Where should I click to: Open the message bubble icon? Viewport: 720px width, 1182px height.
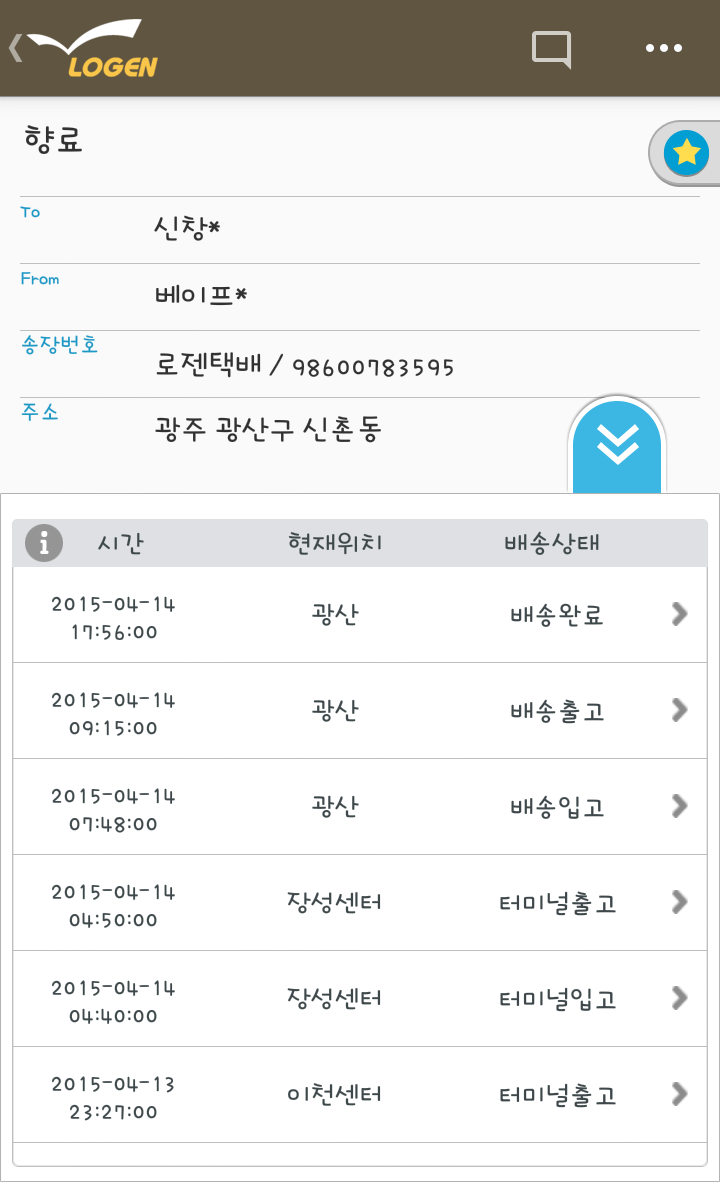(x=551, y=49)
